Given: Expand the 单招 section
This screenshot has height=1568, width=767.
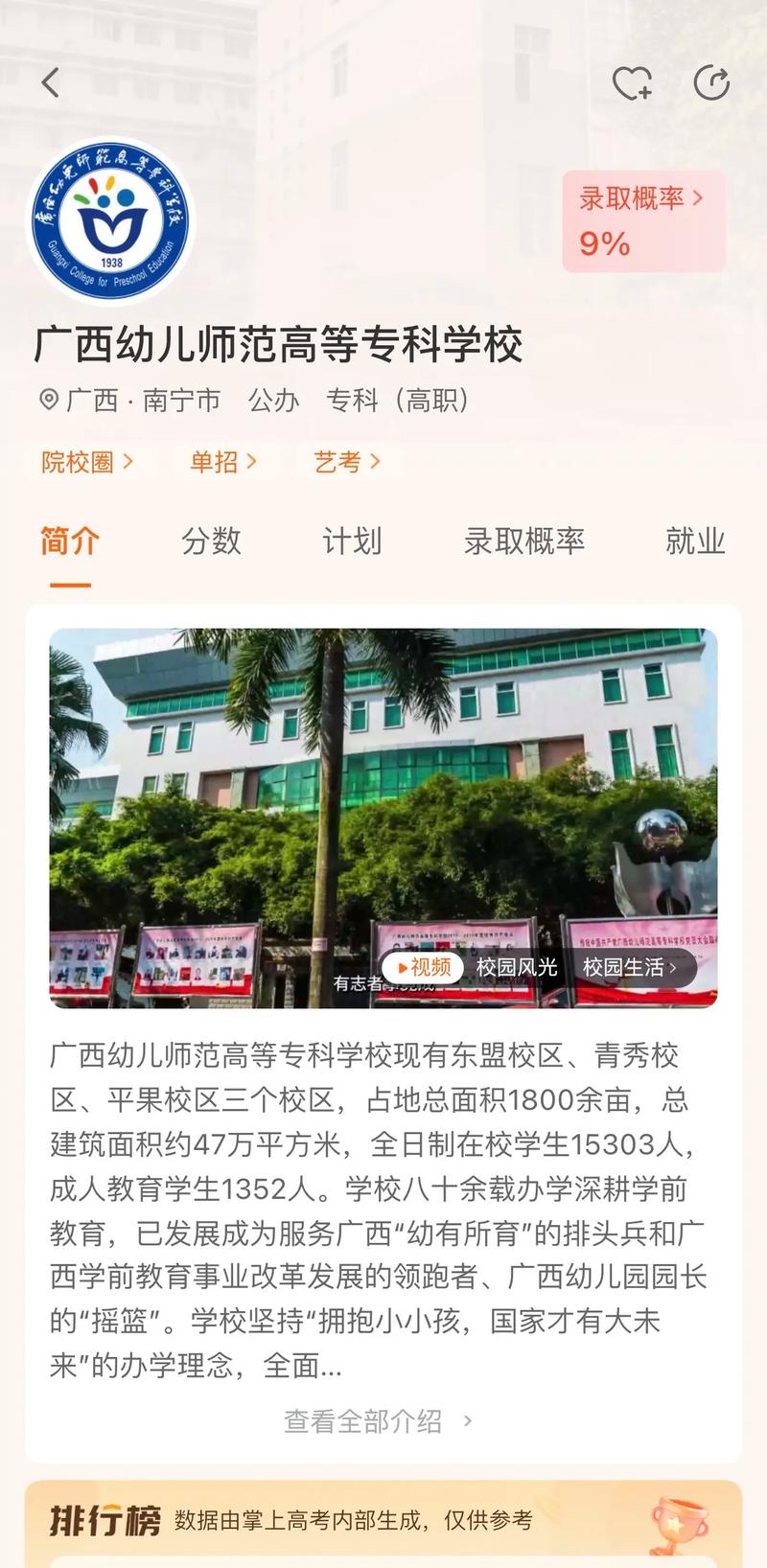Looking at the screenshot, I should (x=221, y=462).
